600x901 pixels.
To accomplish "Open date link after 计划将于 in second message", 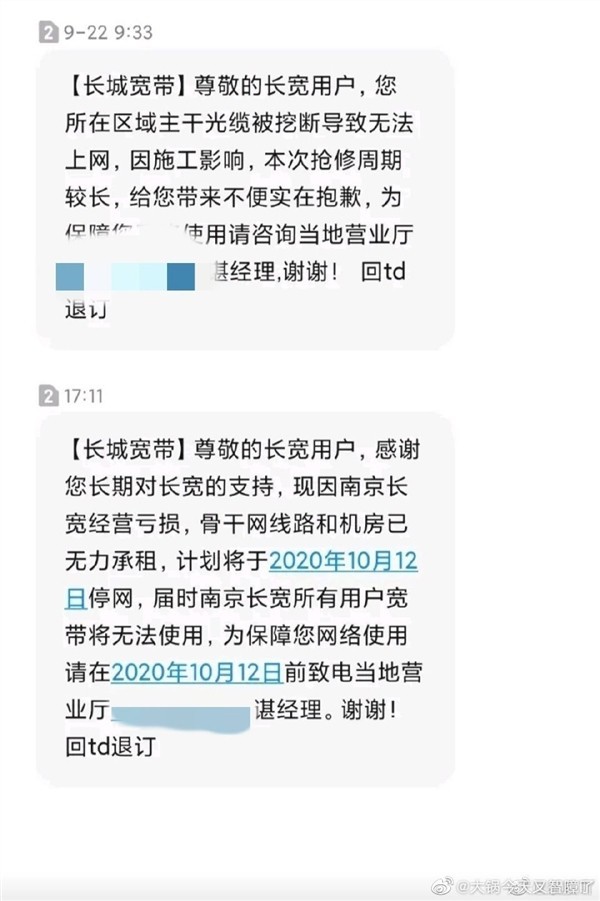I will pyautogui.click(x=343, y=561).
